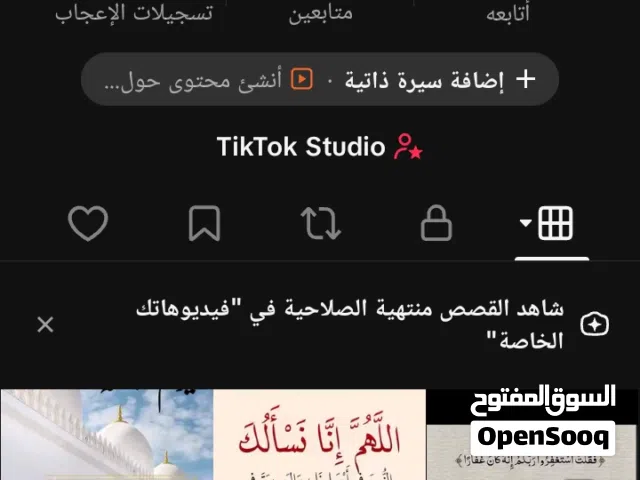Switch to the saved bookmarks tab

(204, 225)
